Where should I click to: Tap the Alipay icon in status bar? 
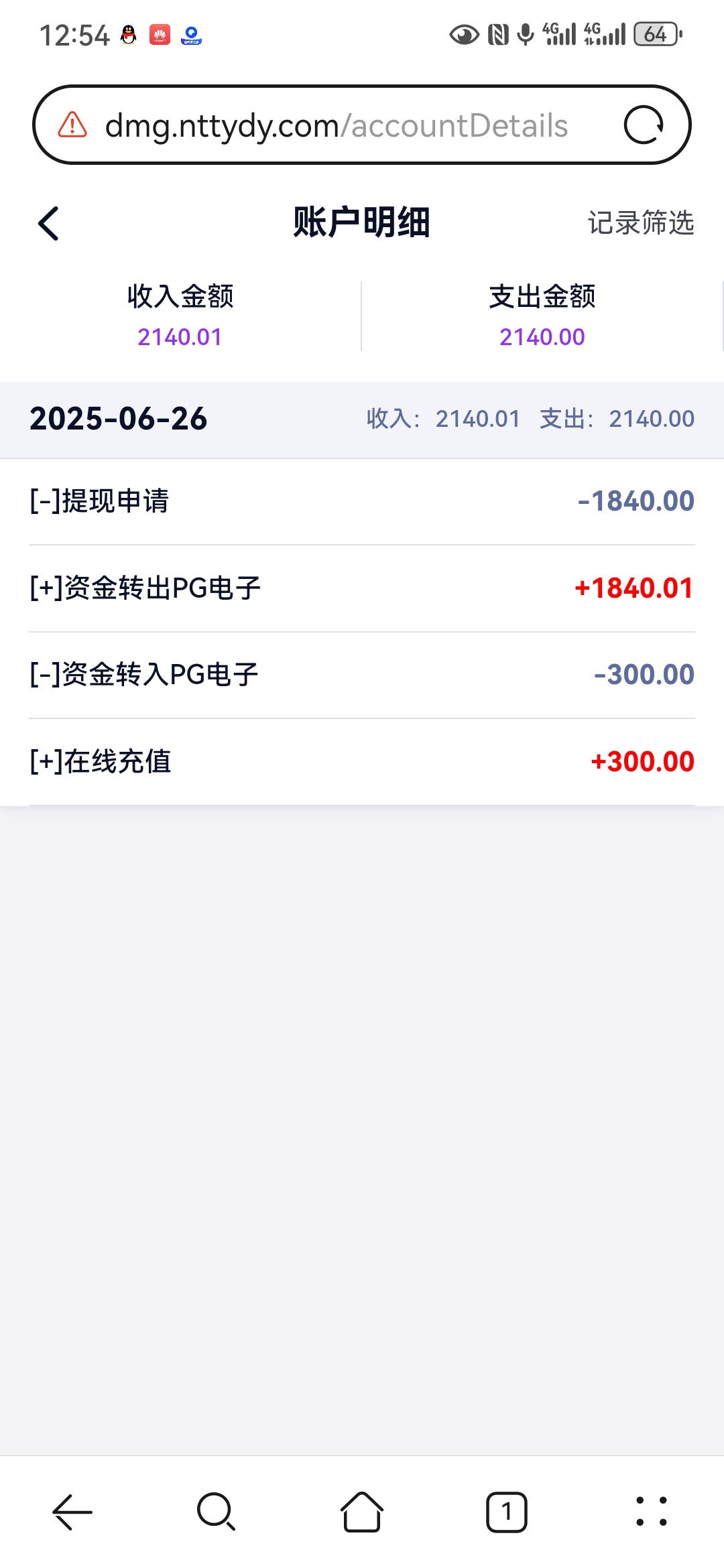click(191, 36)
